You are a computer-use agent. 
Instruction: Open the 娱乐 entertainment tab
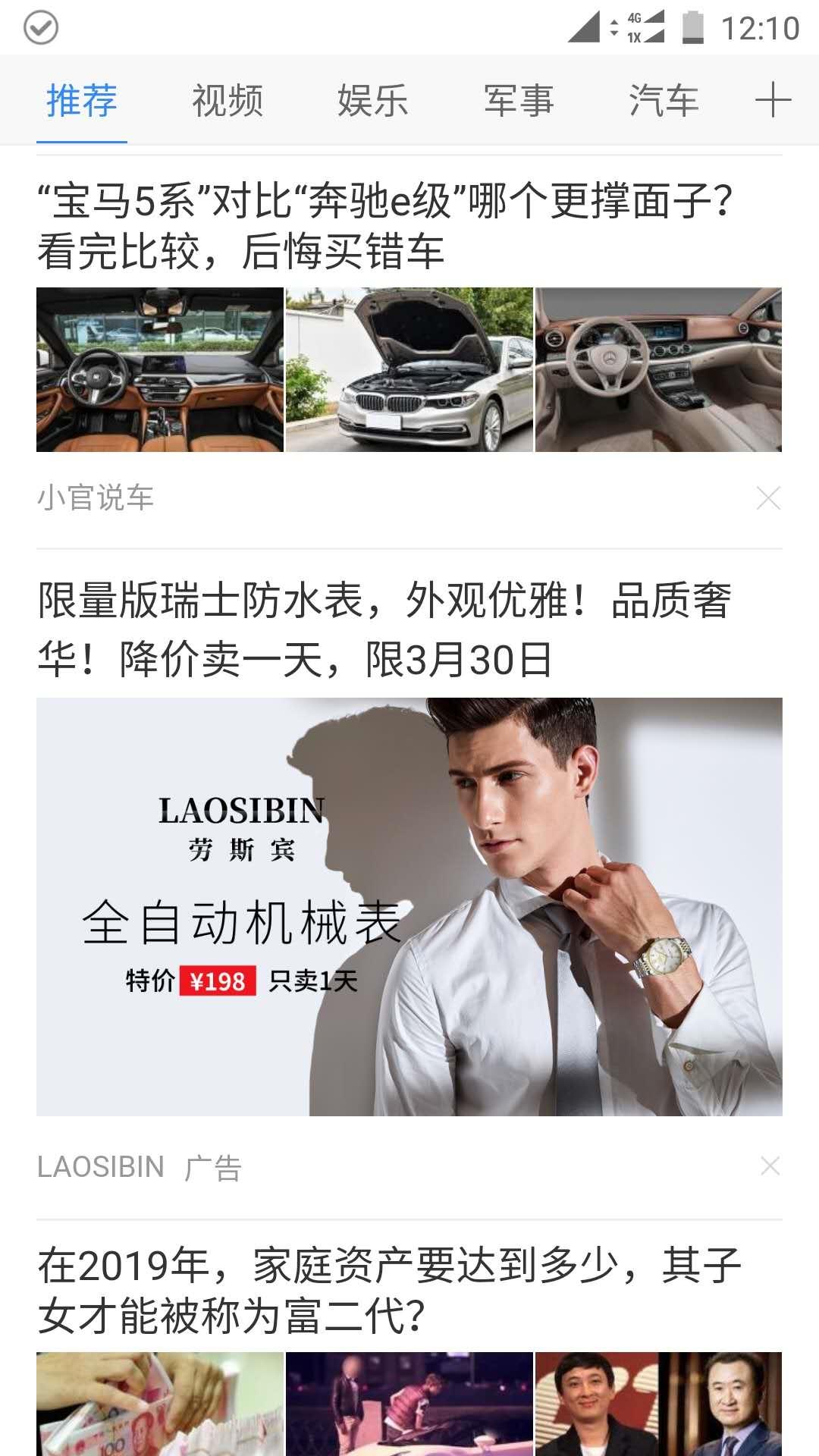pos(372,99)
